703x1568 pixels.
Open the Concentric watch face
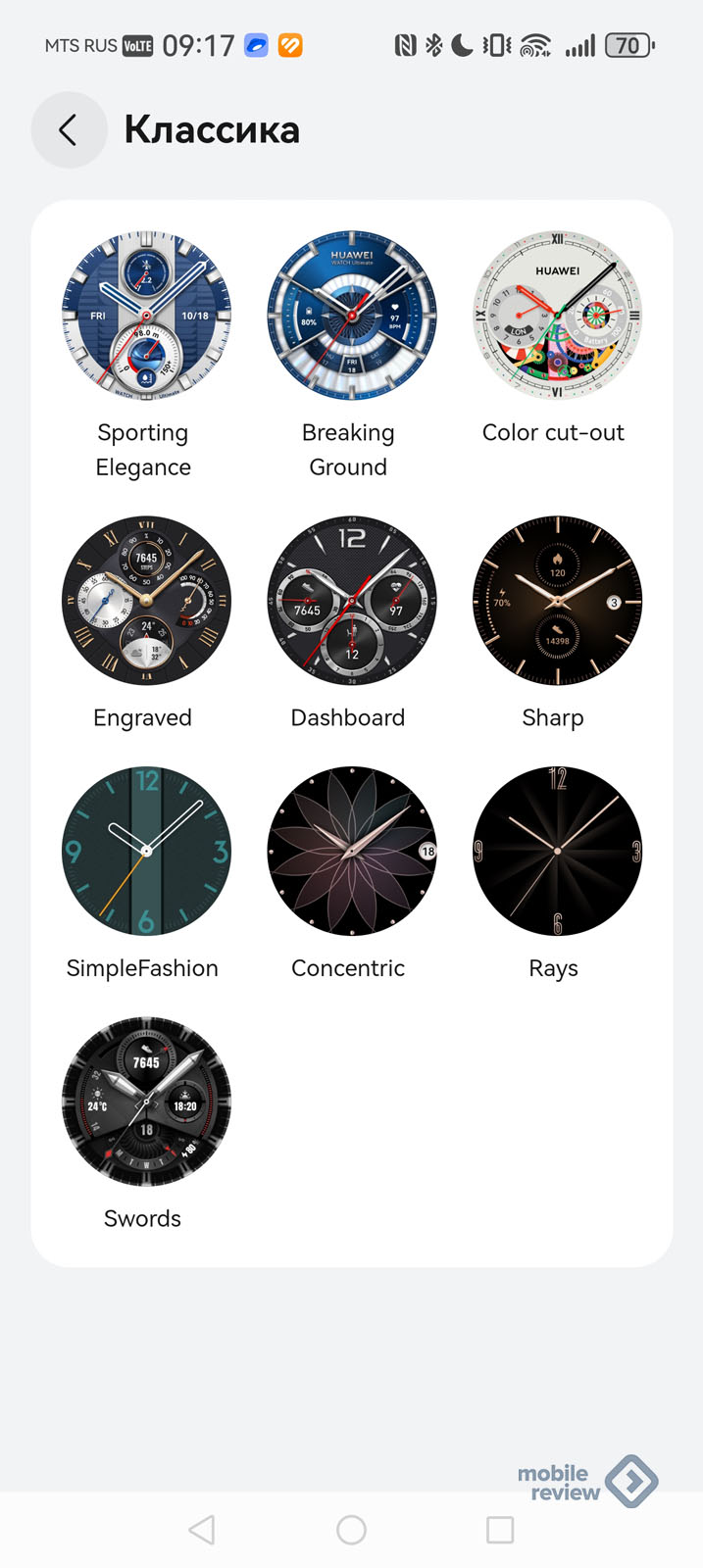point(351,851)
